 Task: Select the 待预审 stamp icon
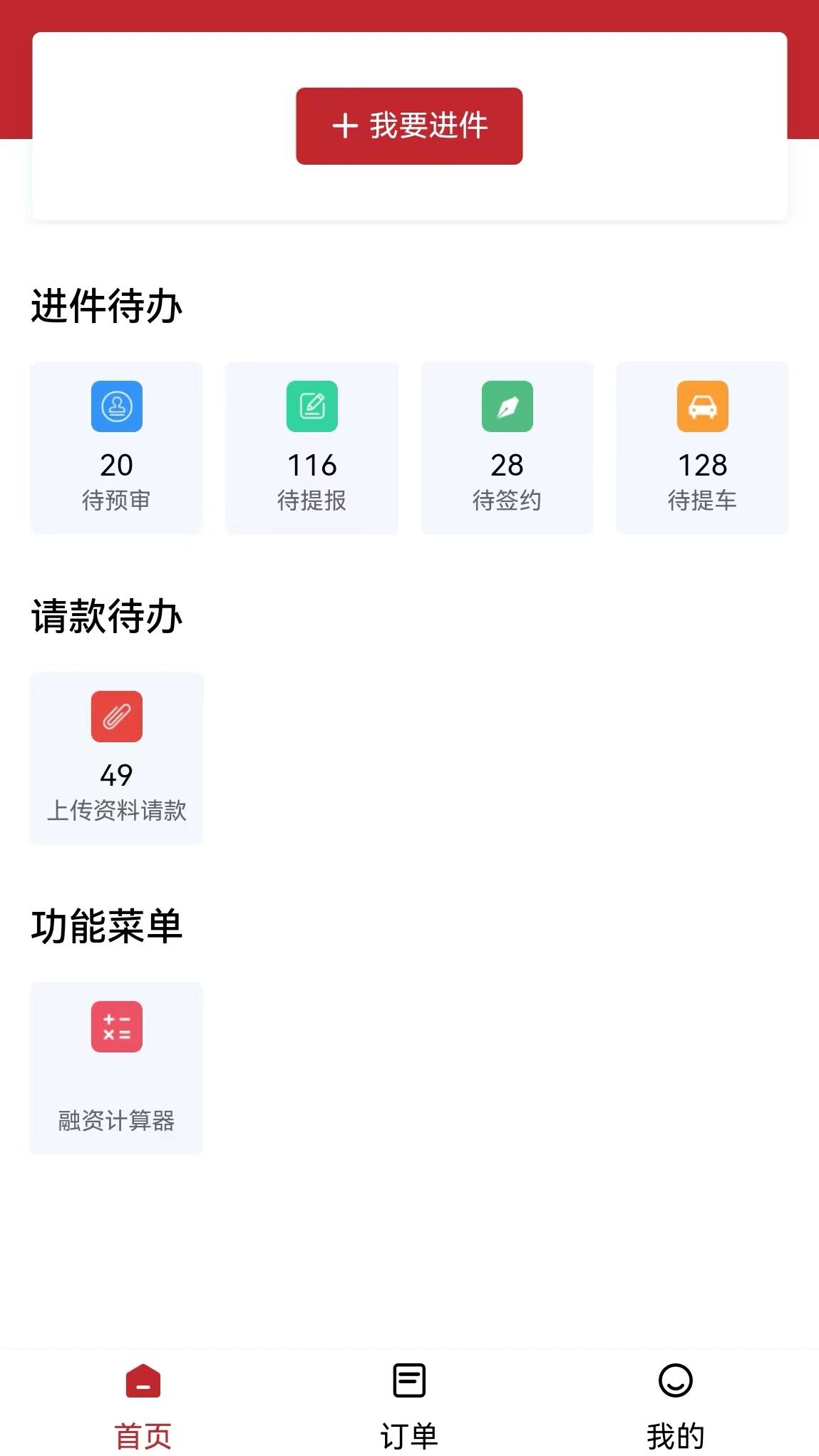pos(116,408)
